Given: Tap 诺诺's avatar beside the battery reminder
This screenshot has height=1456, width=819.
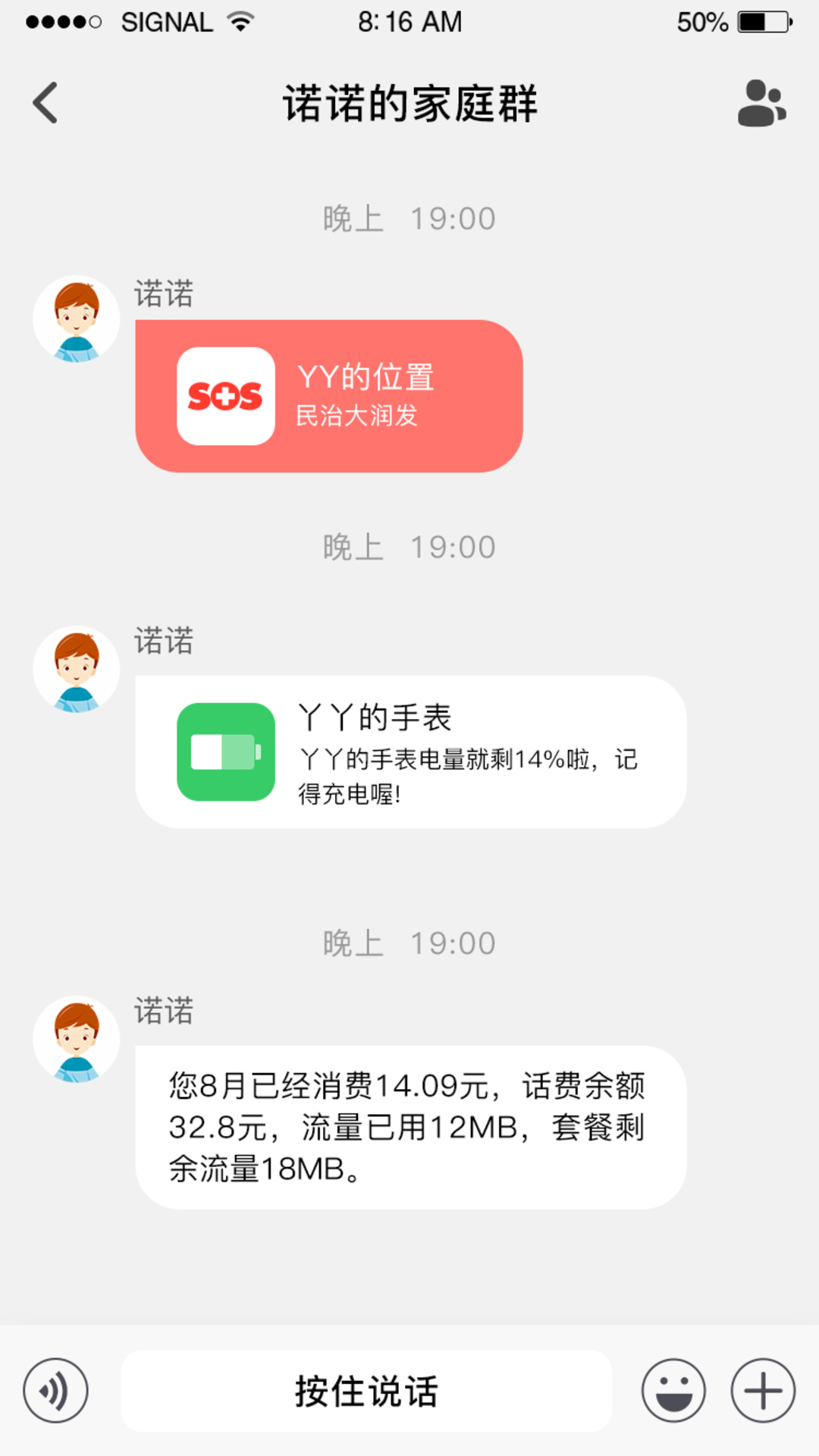Looking at the screenshot, I should tap(76, 670).
